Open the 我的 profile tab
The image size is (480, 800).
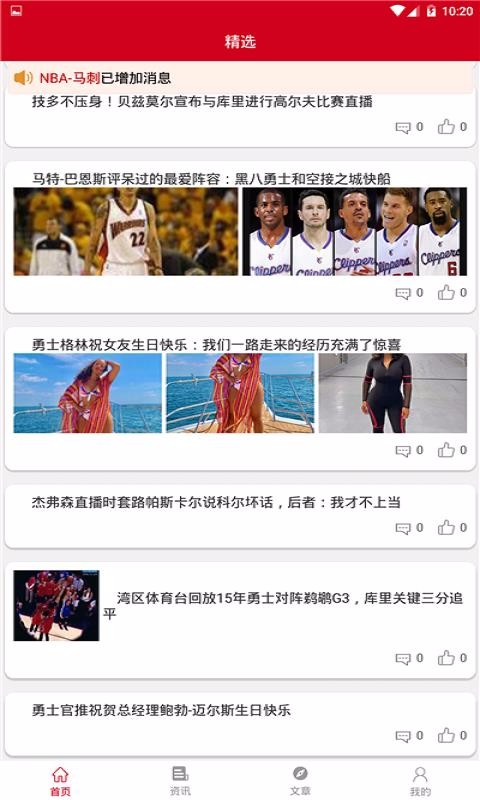point(420,781)
